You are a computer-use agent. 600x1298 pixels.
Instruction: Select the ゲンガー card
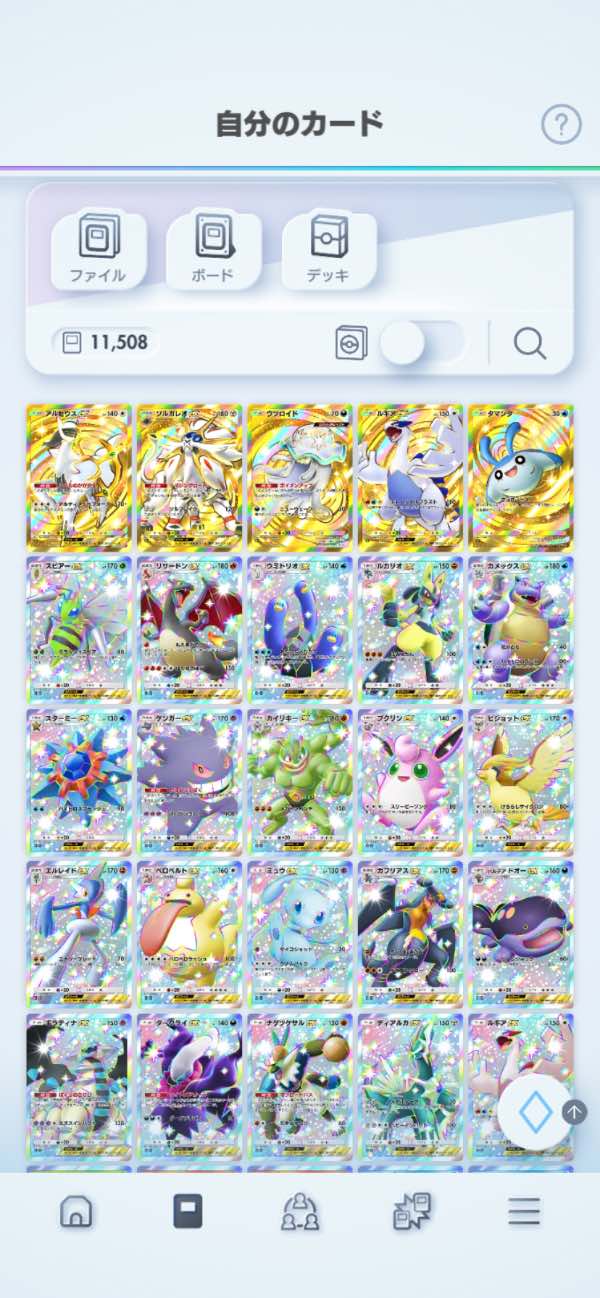(189, 783)
